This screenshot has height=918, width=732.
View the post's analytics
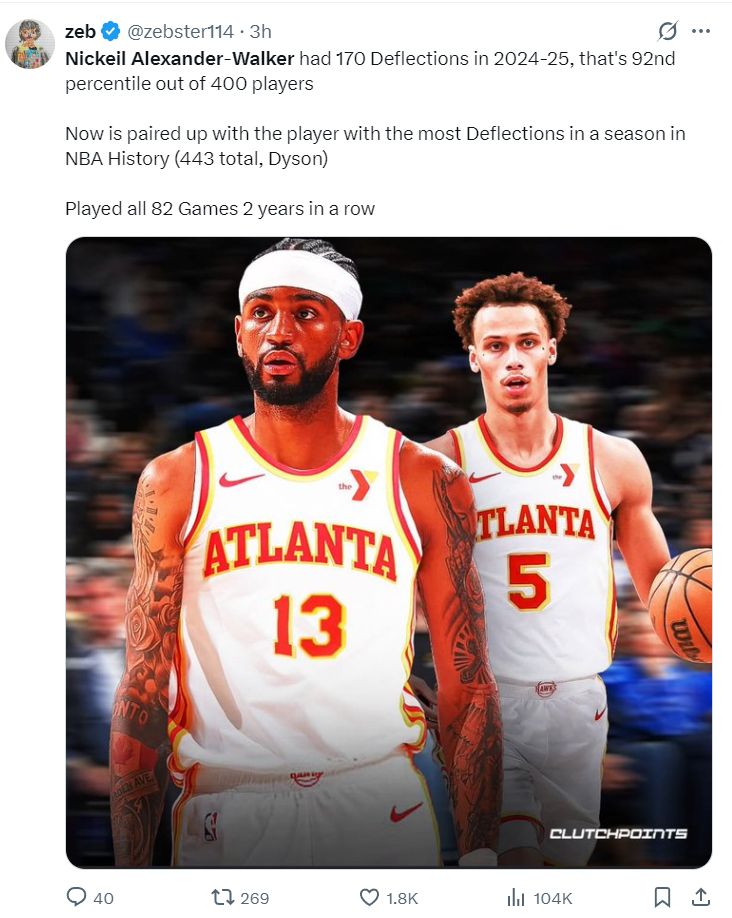click(517, 897)
